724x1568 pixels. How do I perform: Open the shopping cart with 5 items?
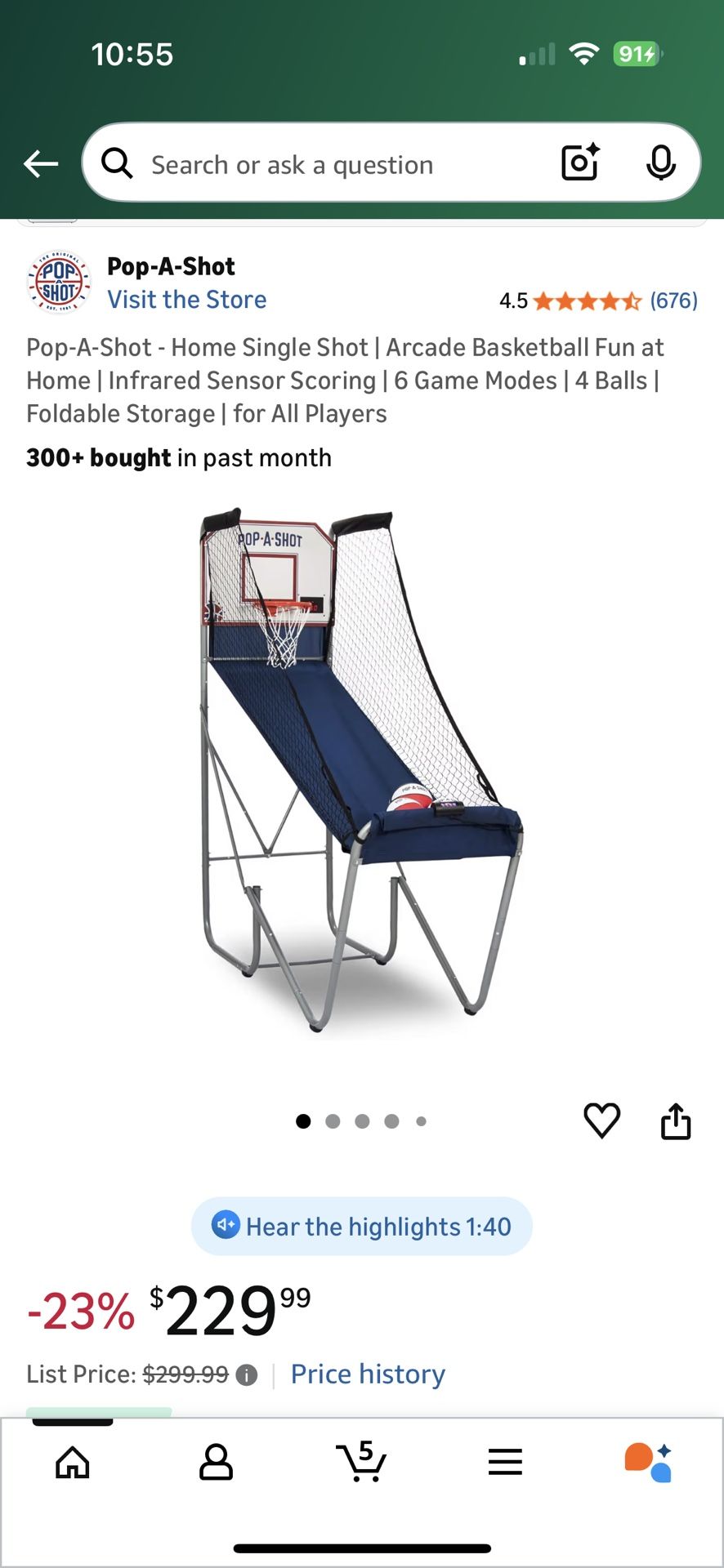coord(362,1463)
